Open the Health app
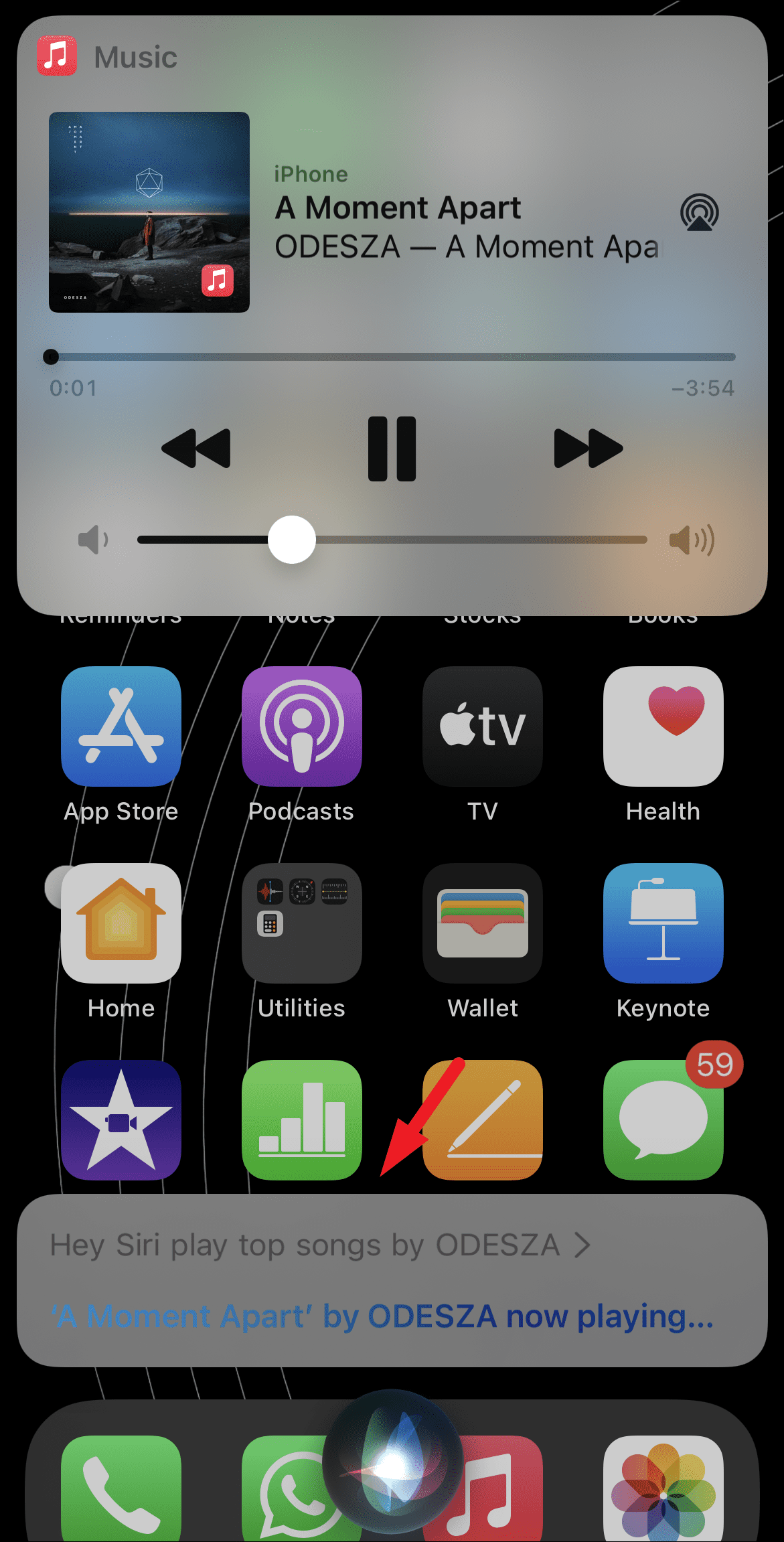784x1542 pixels. [x=663, y=726]
